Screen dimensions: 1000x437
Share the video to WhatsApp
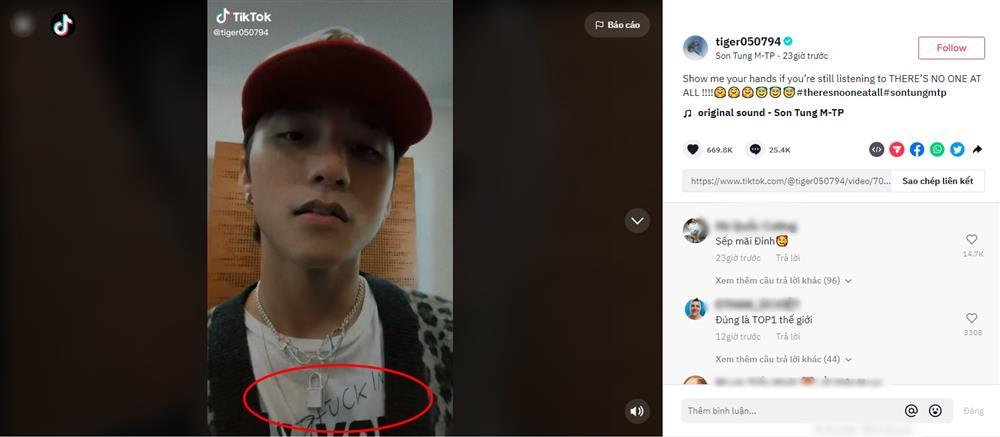[937, 149]
